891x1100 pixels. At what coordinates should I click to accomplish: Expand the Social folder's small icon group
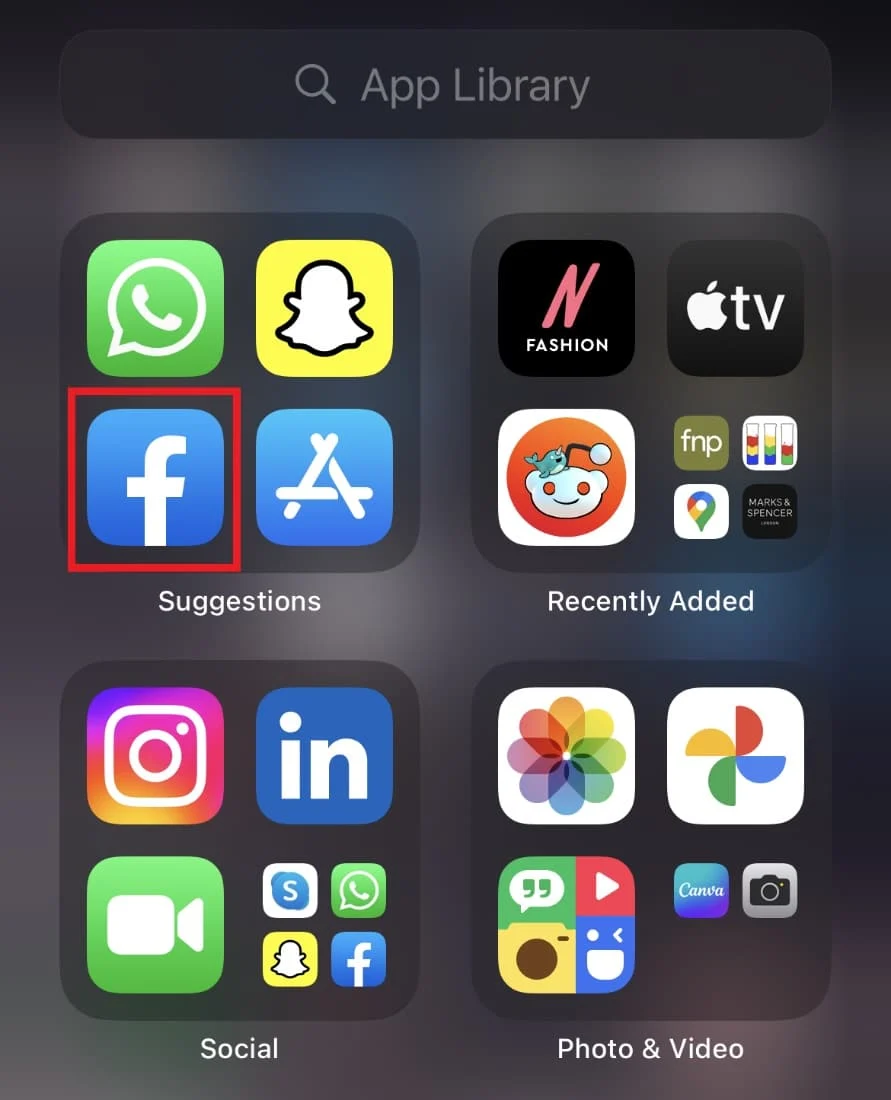[324, 924]
